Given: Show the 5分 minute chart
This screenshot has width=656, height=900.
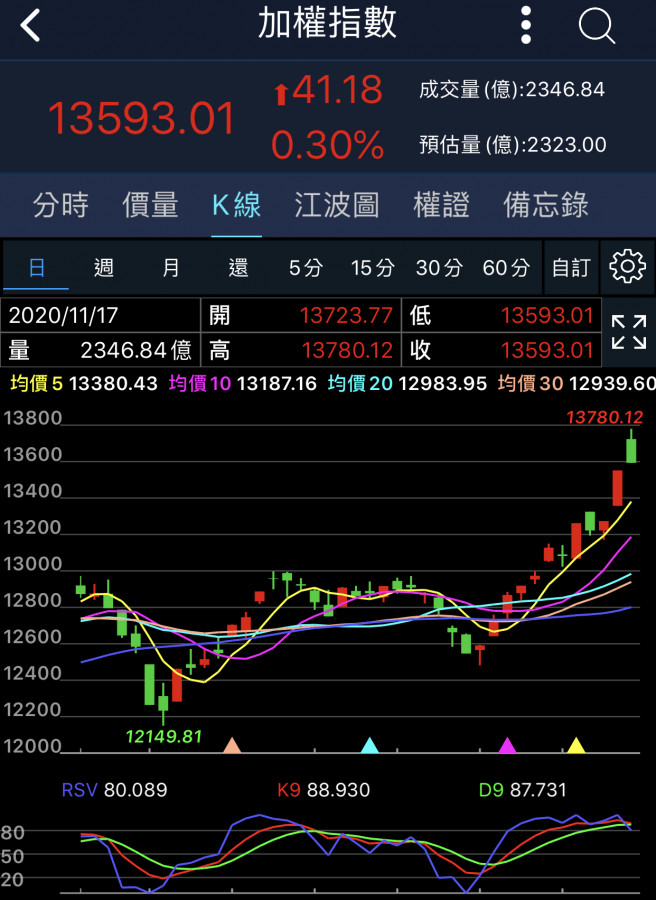Looking at the screenshot, I should click(306, 267).
